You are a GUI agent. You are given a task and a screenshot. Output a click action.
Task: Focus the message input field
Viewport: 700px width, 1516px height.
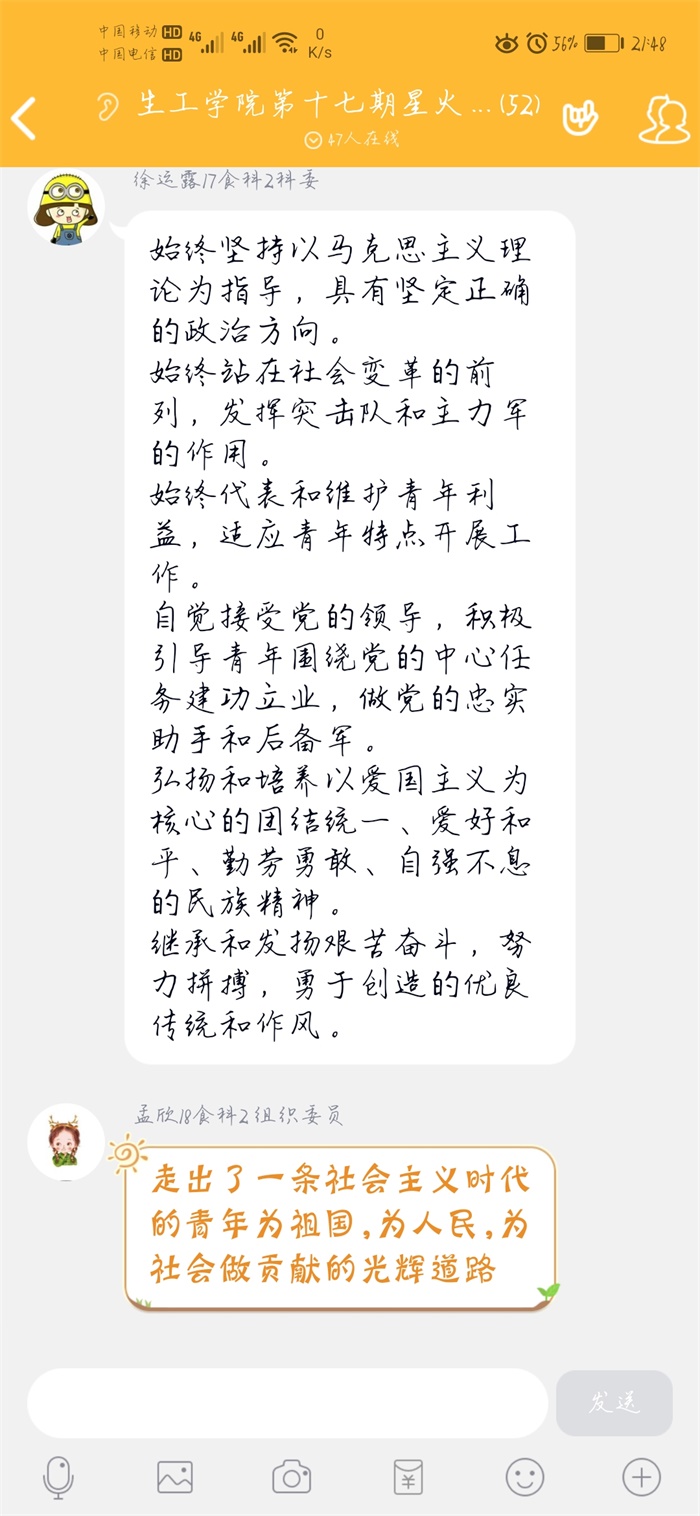[287, 1403]
